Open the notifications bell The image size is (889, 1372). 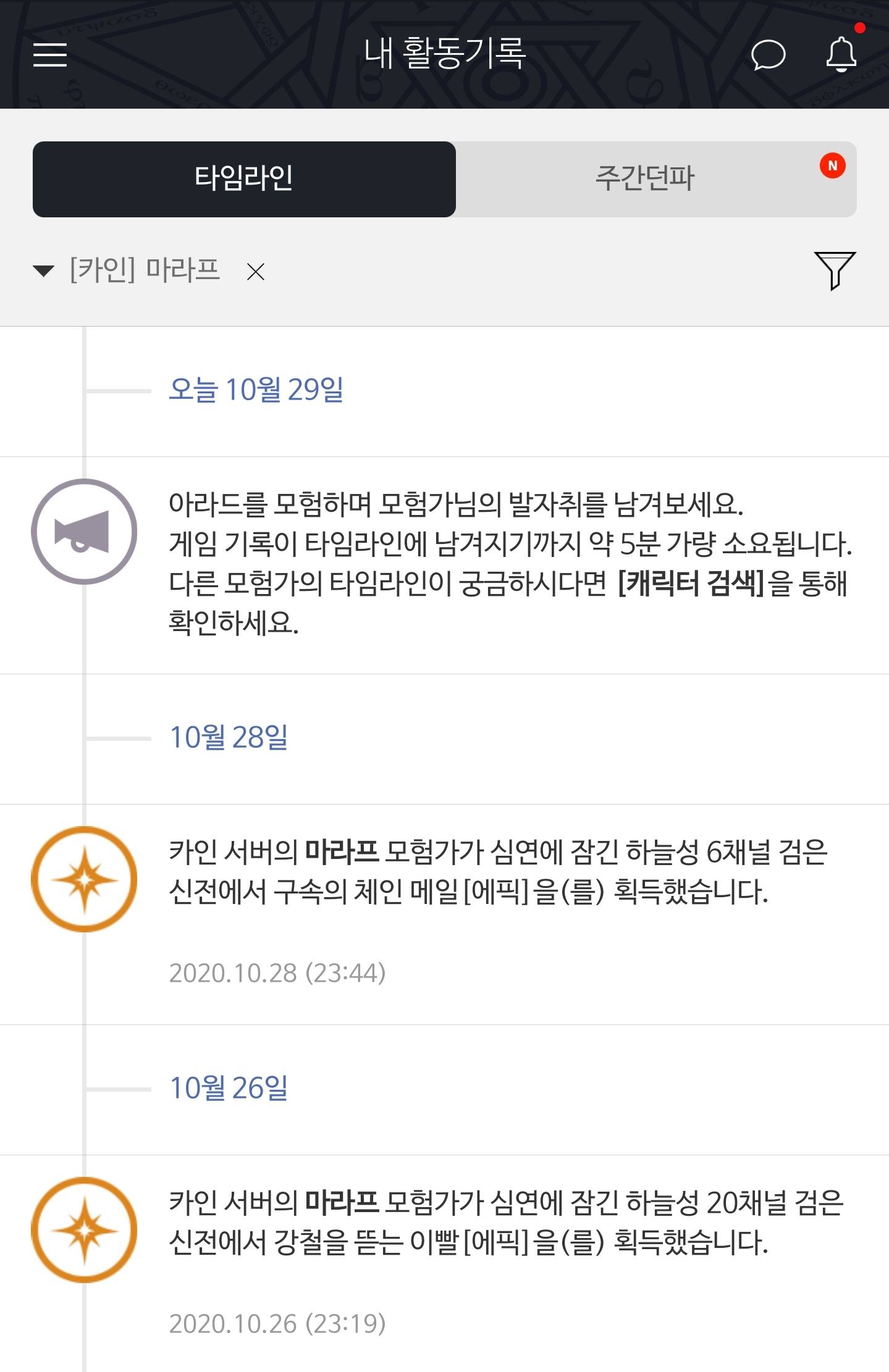841,54
